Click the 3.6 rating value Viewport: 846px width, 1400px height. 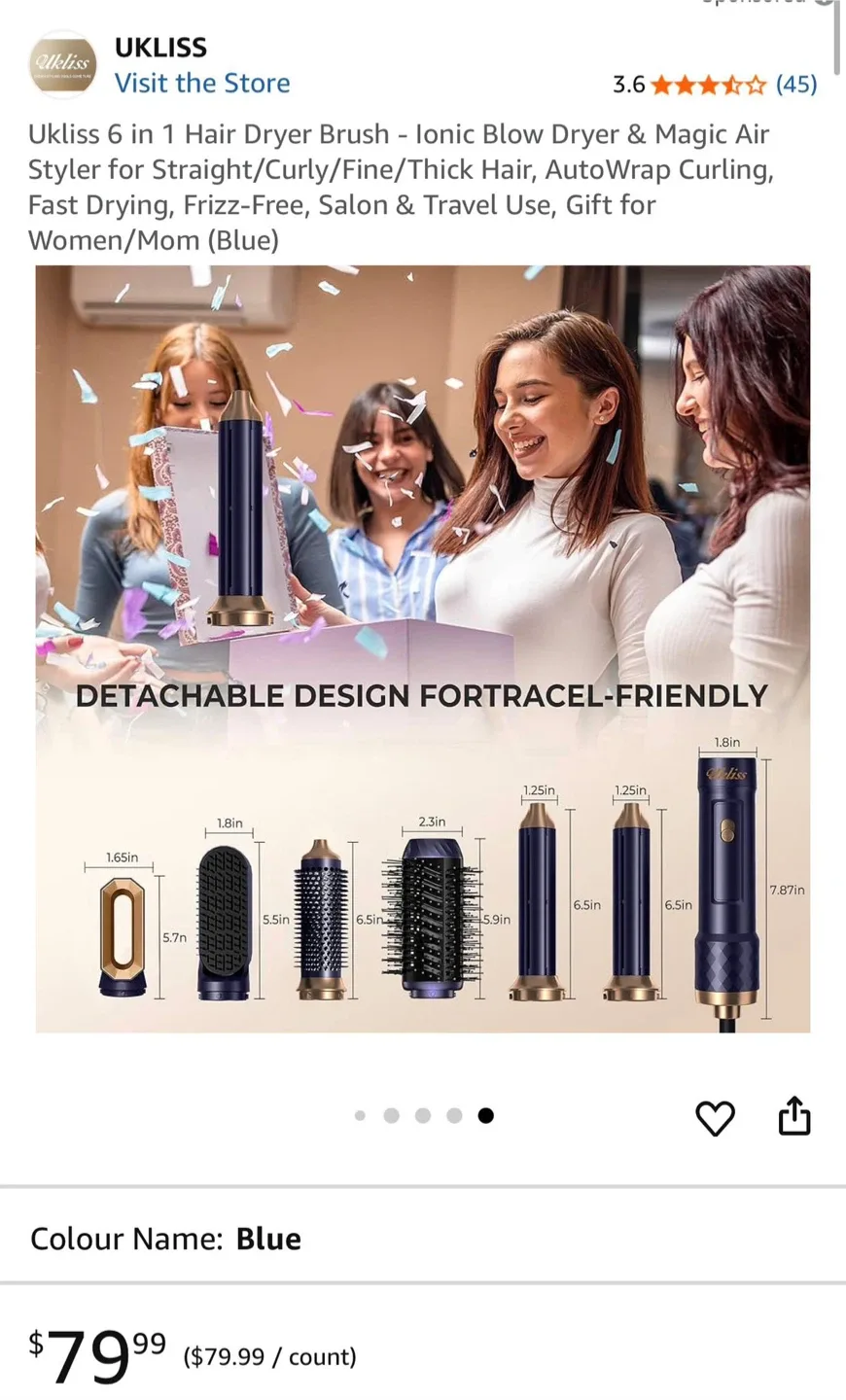click(626, 85)
